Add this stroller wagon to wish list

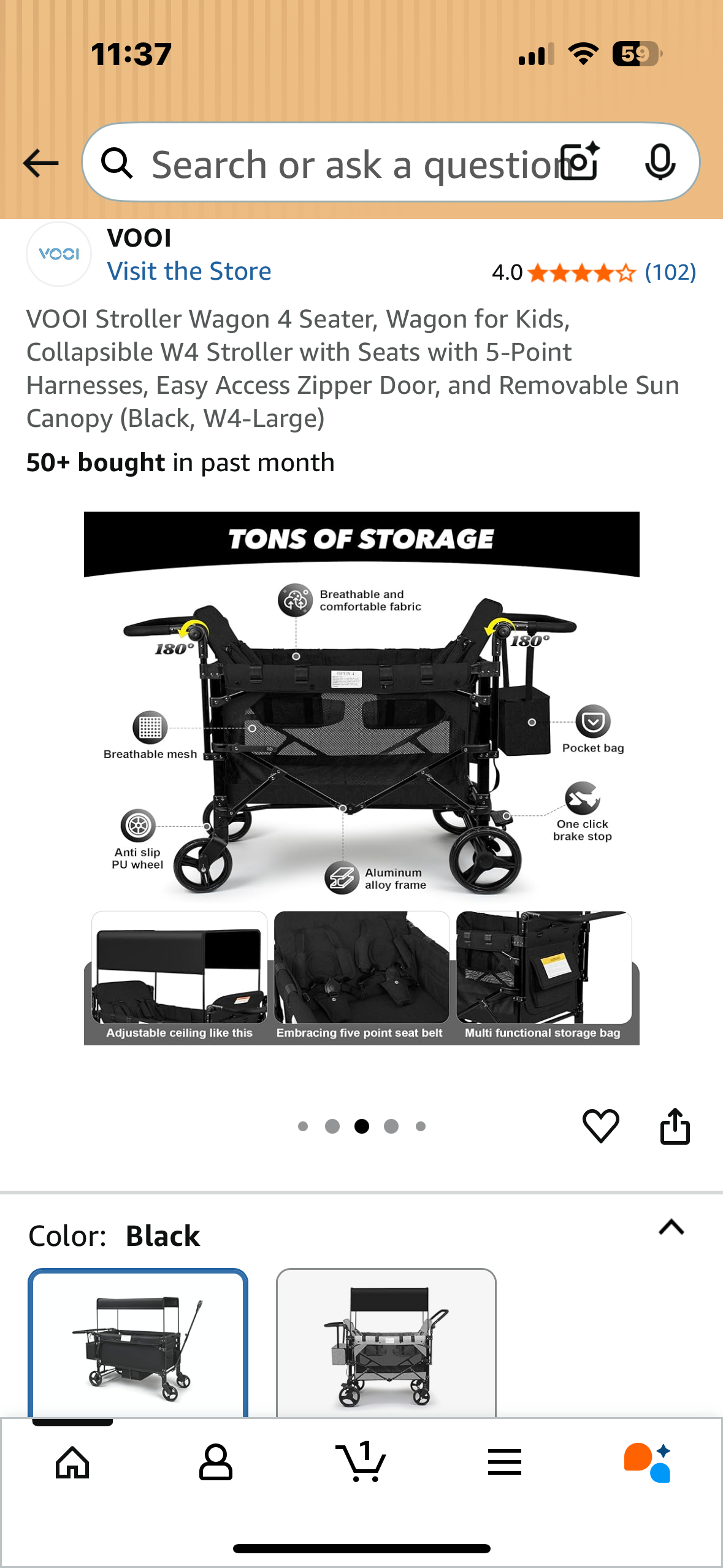[600, 1126]
